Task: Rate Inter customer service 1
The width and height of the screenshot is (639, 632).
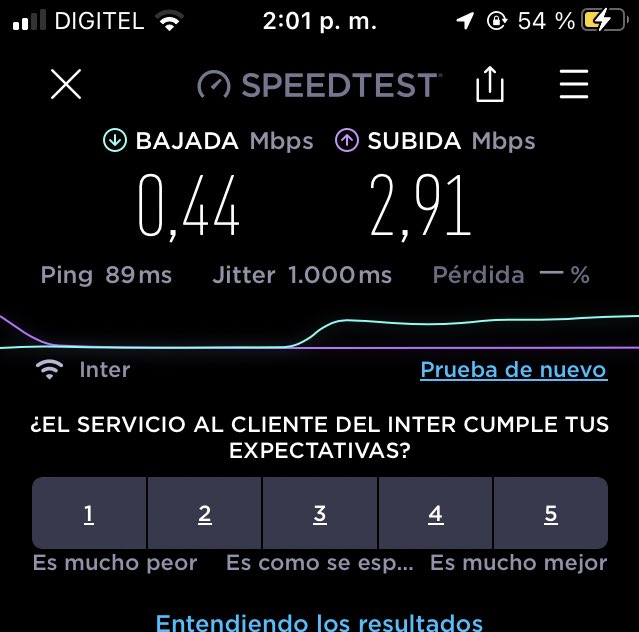Action: click(89, 514)
